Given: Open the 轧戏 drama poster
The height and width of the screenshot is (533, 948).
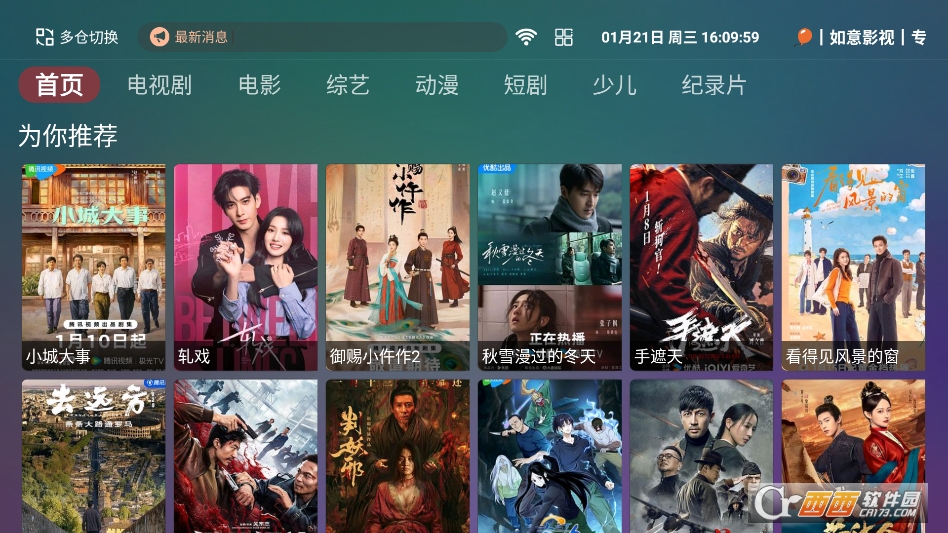Looking at the screenshot, I should tap(246, 267).
